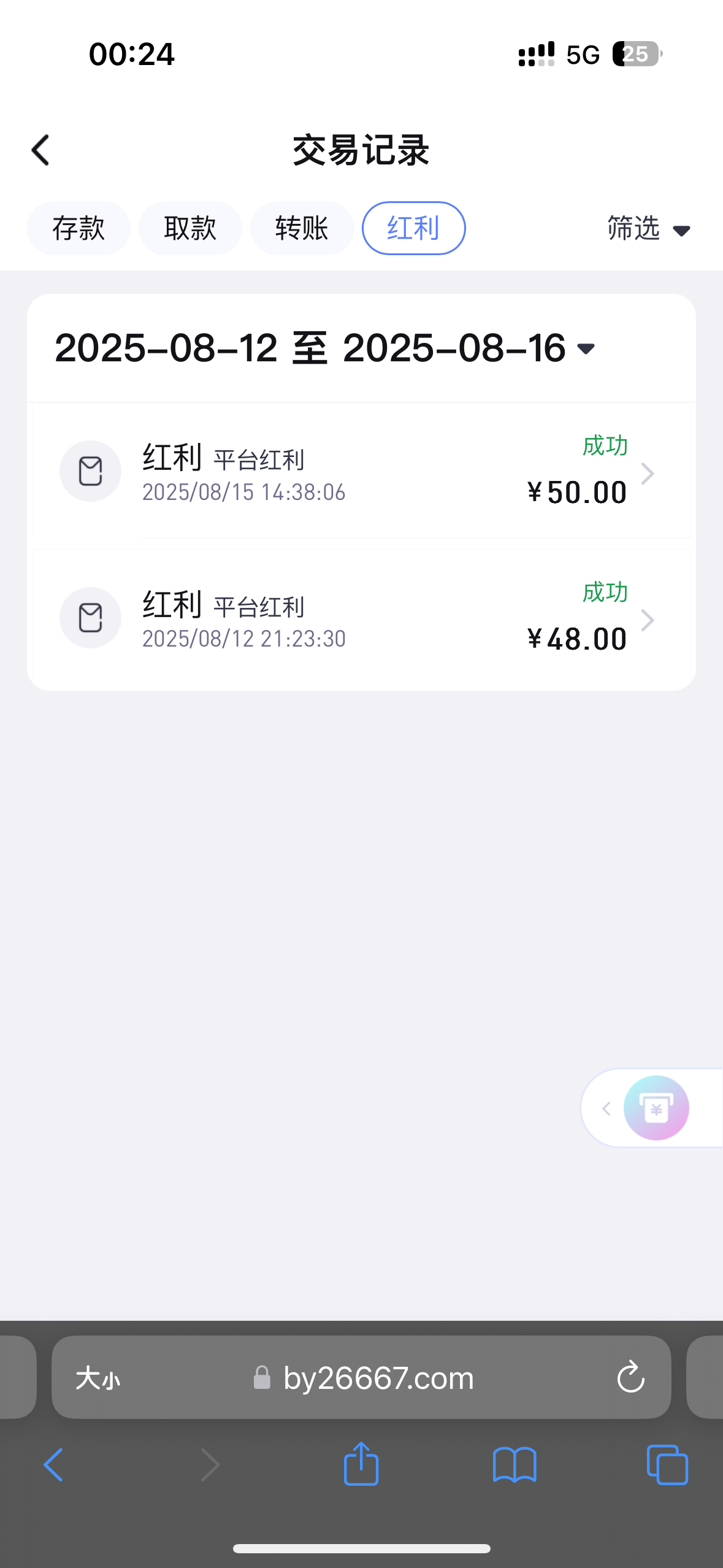This screenshot has width=723, height=1568.
Task: Select the 红利 tab
Action: pos(413,228)
